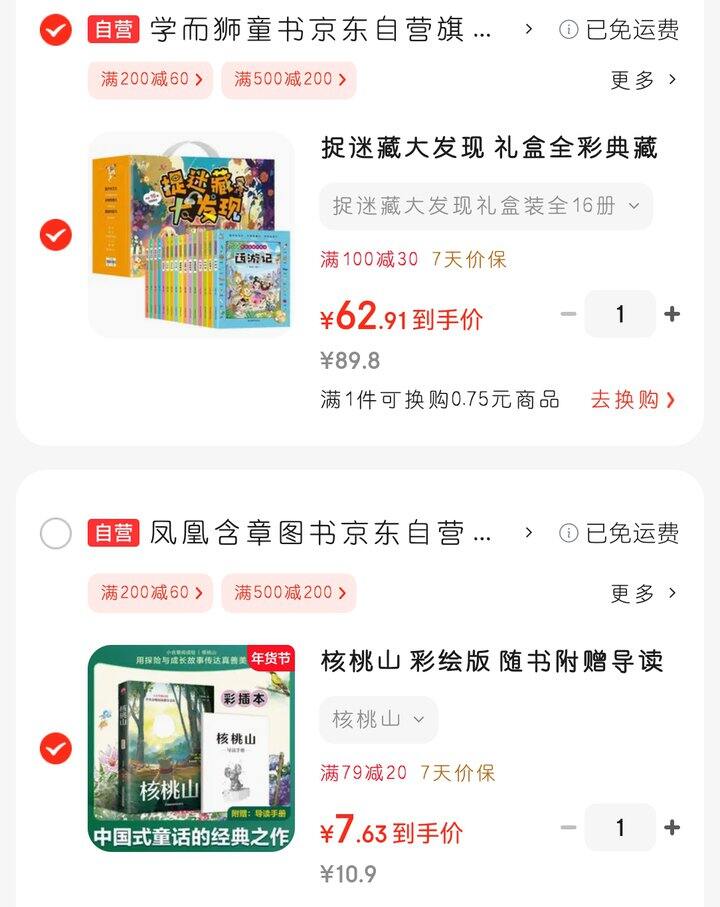Tap the 满200减60 coupon tag
The width and height of the screenshot is (720, 907).
coord(152,79)
